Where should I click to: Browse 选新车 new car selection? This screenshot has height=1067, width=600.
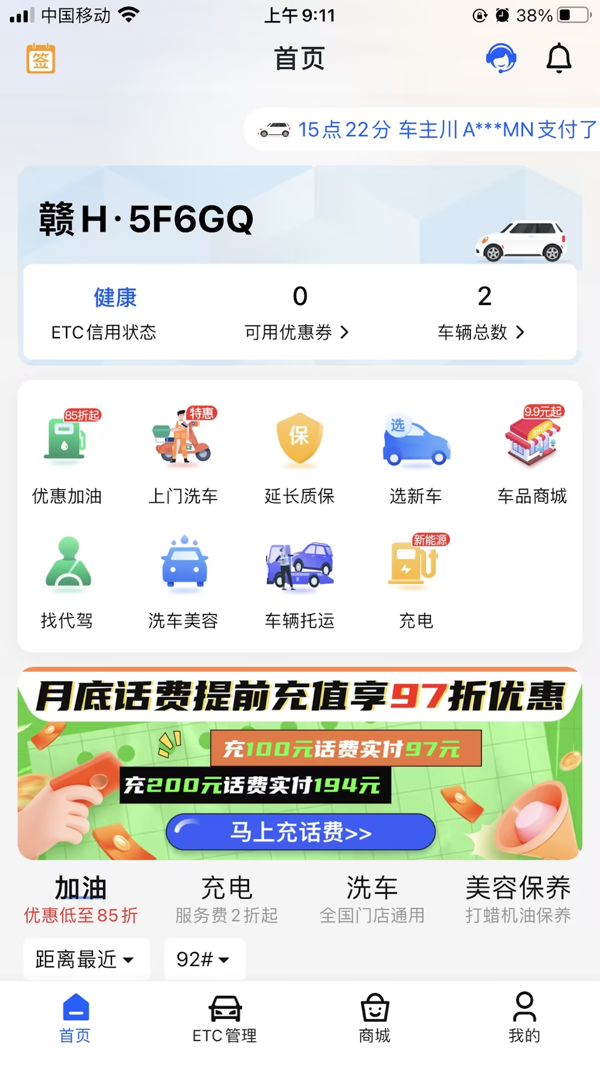coord(415,455)
